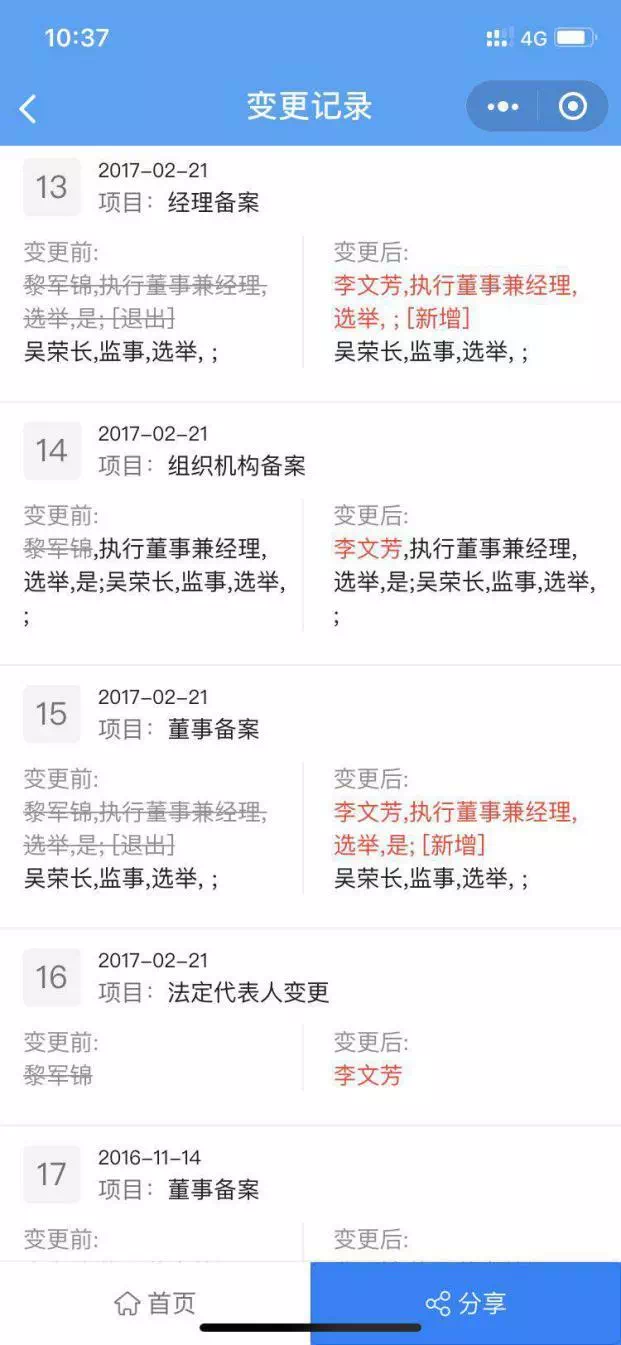This screenshot has width=621, height=1345.
Task: Close the mini program with the circle button
Action: [x=573, y=107]
